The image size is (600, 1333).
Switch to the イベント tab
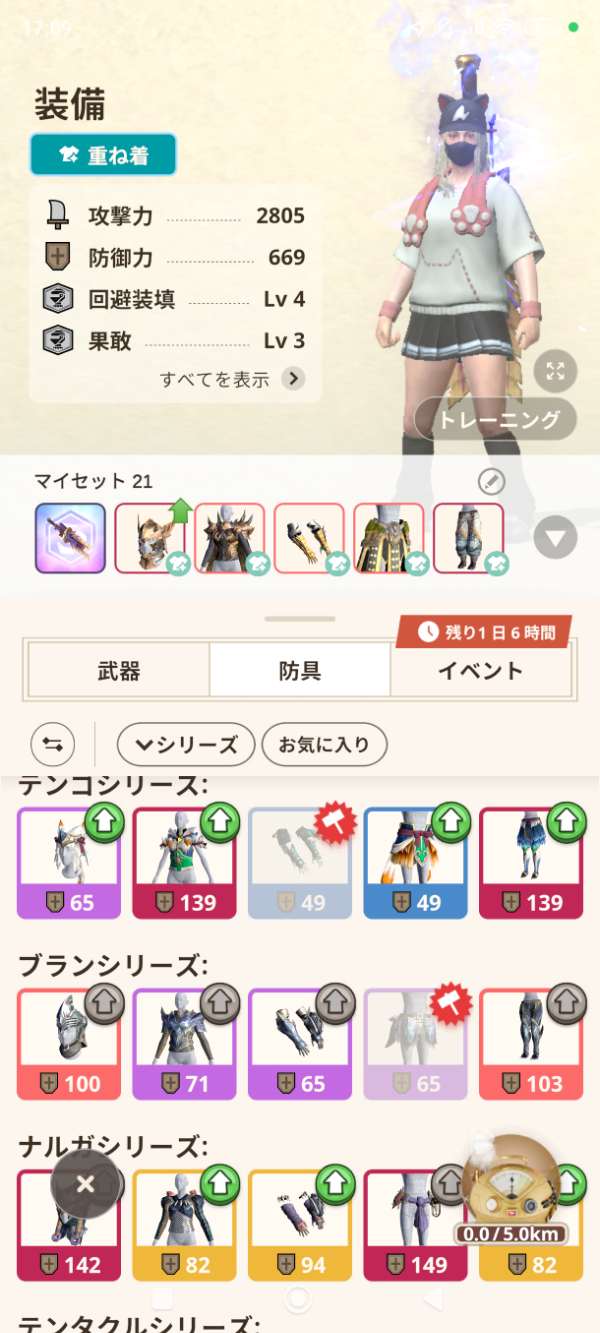(480, 670)
